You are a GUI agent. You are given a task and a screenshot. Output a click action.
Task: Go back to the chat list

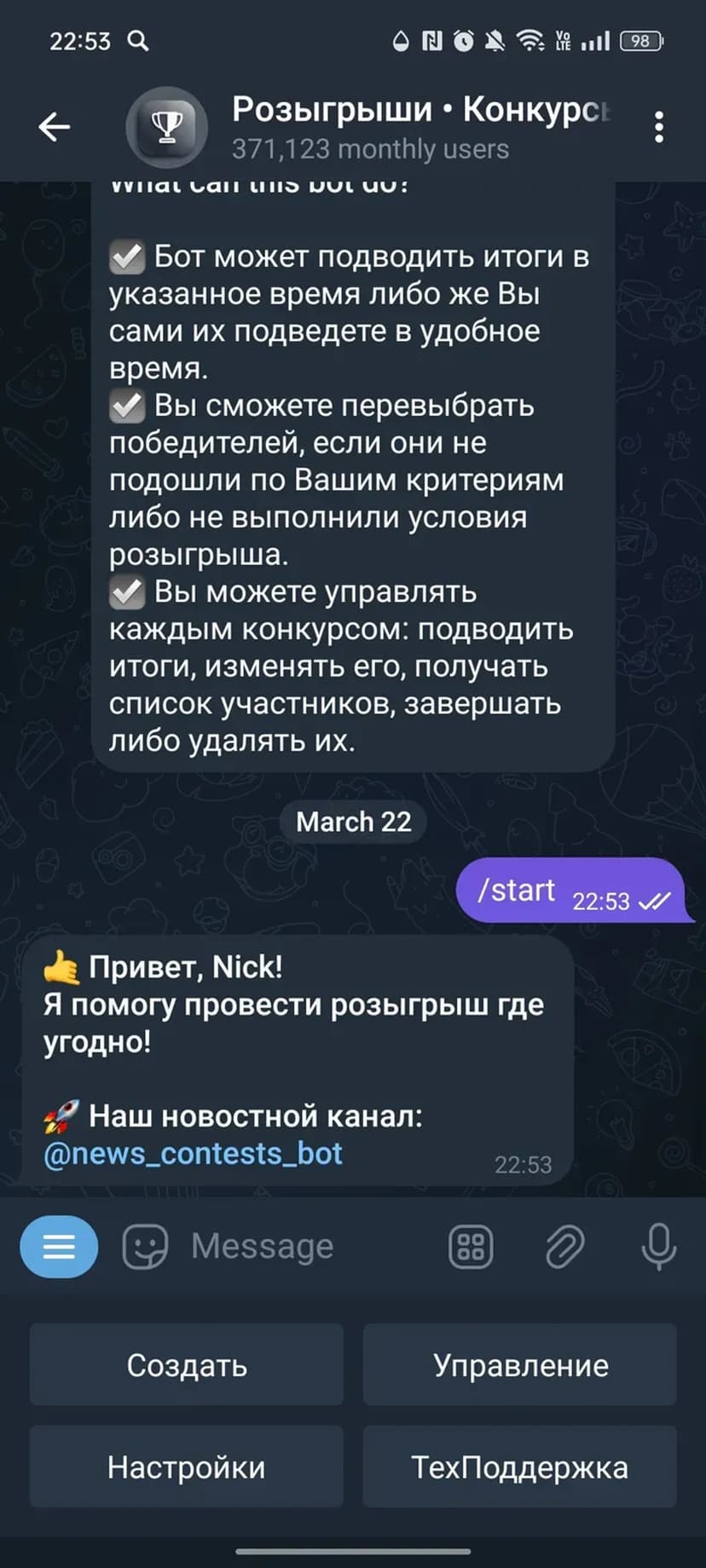(54, 127)
